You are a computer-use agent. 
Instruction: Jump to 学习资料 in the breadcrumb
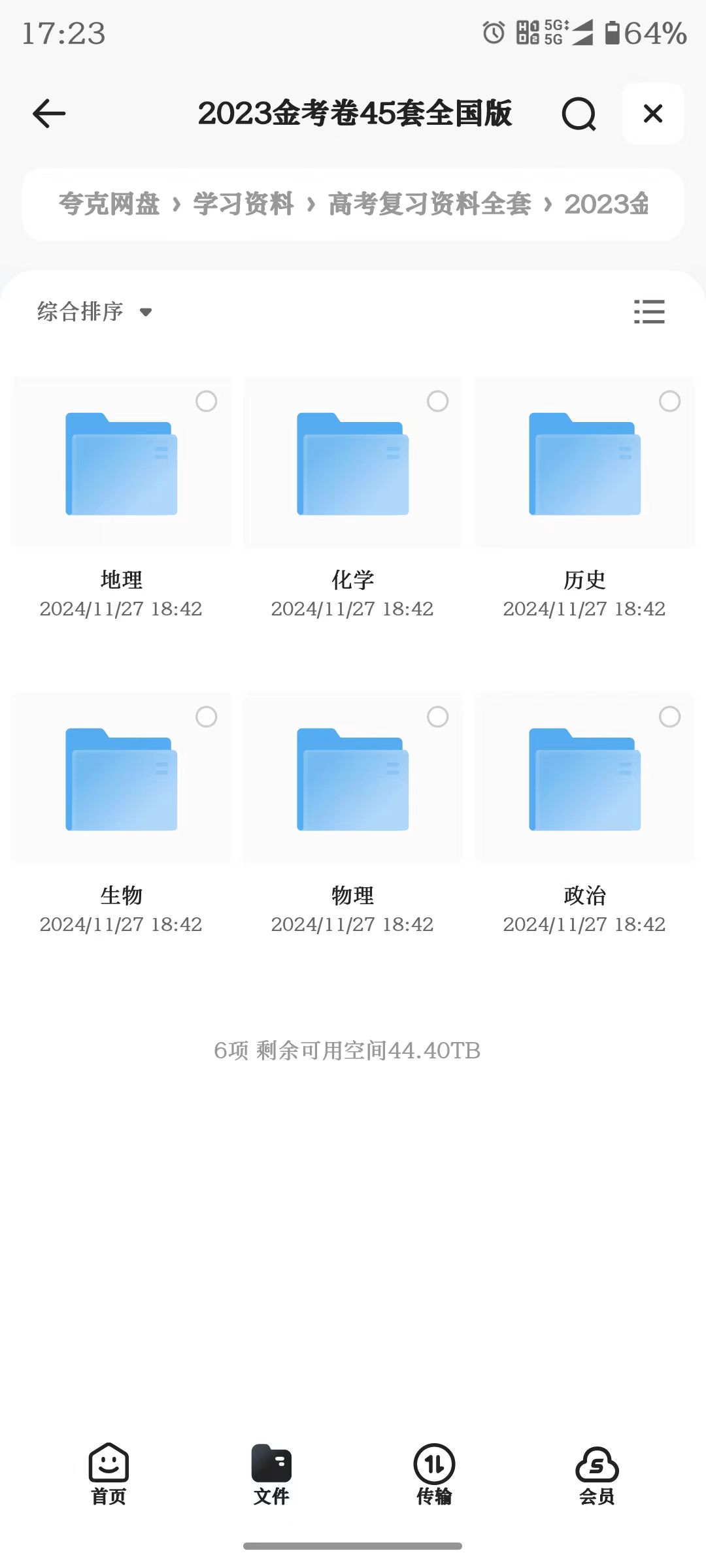click(243, 204)
